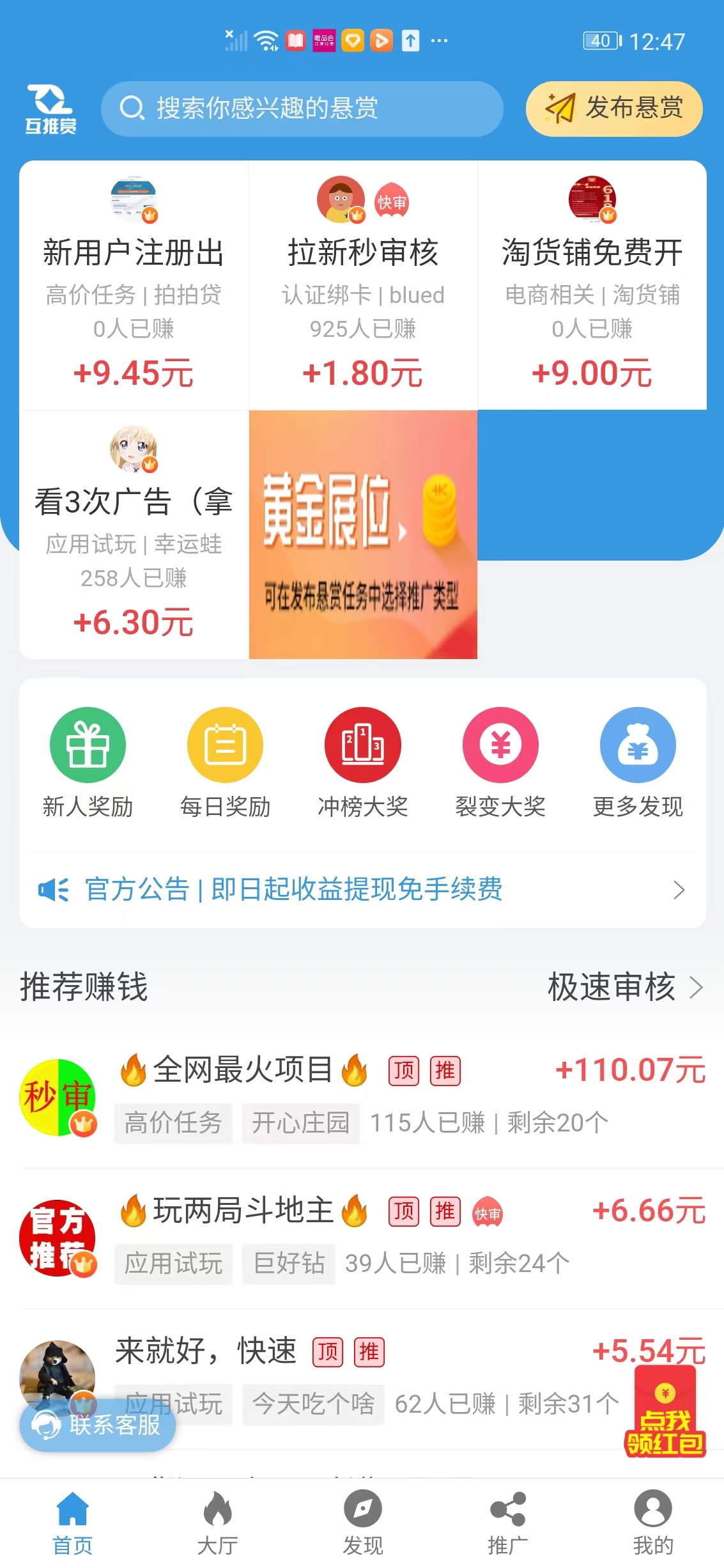Screen dimensions: 724x1568
Task: Select the 首页 home tab
Action: (x=72, y=1515)
